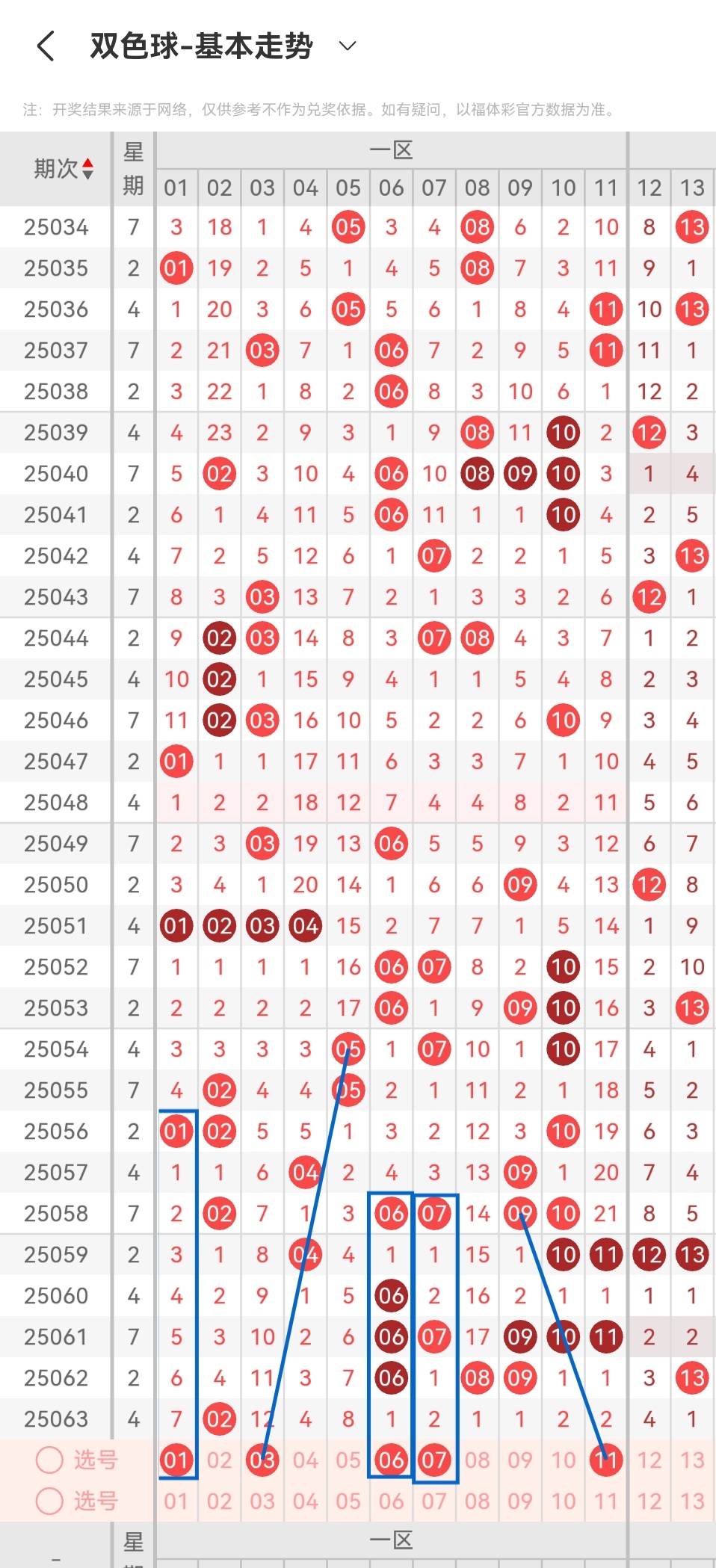Deselect highlighted ball 01 in the selection row
Screen dimensions: 716x1568
176,1460
